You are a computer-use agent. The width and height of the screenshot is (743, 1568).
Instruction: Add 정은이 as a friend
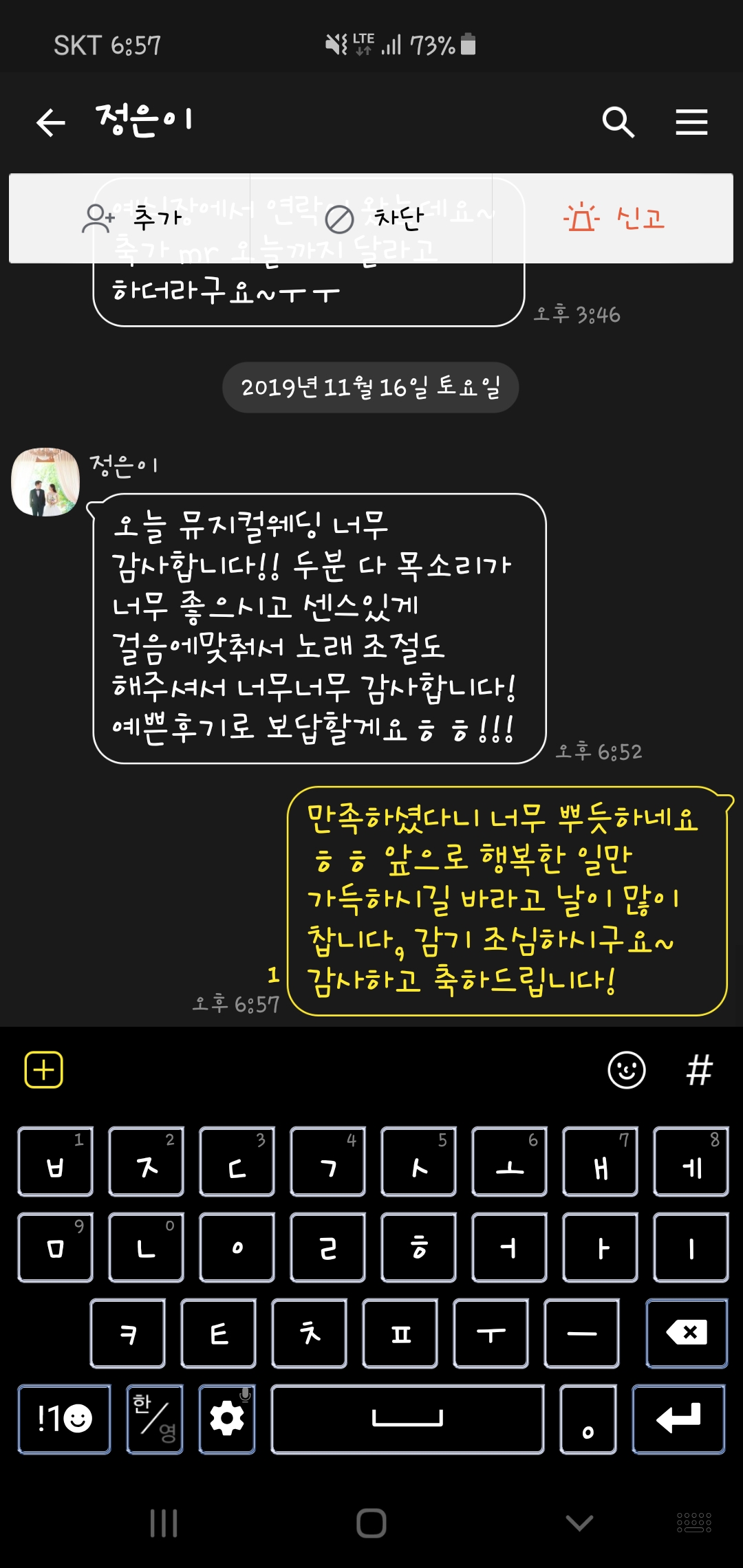point(131,219)
